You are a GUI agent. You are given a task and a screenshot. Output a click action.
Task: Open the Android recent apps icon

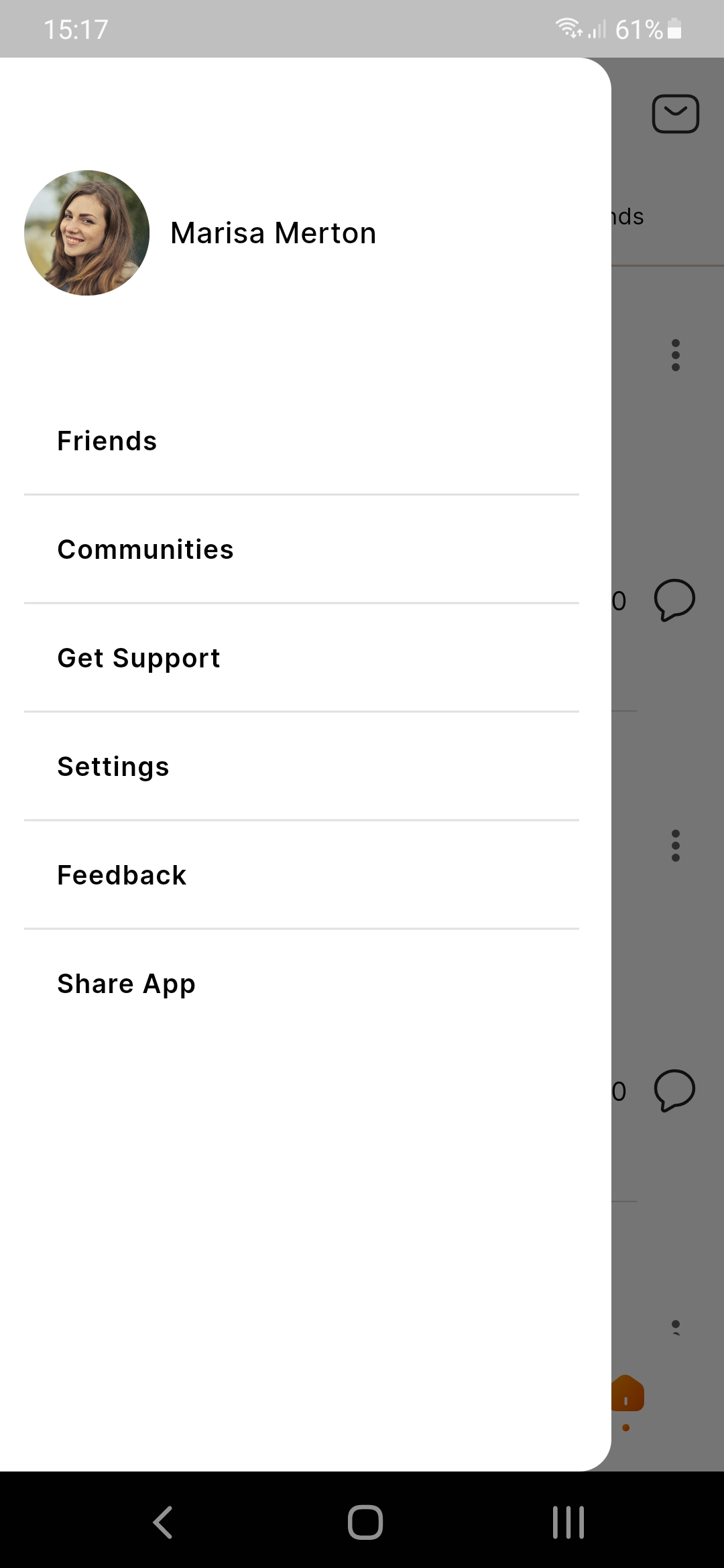pyautogui.click(x=567, y=1521)
